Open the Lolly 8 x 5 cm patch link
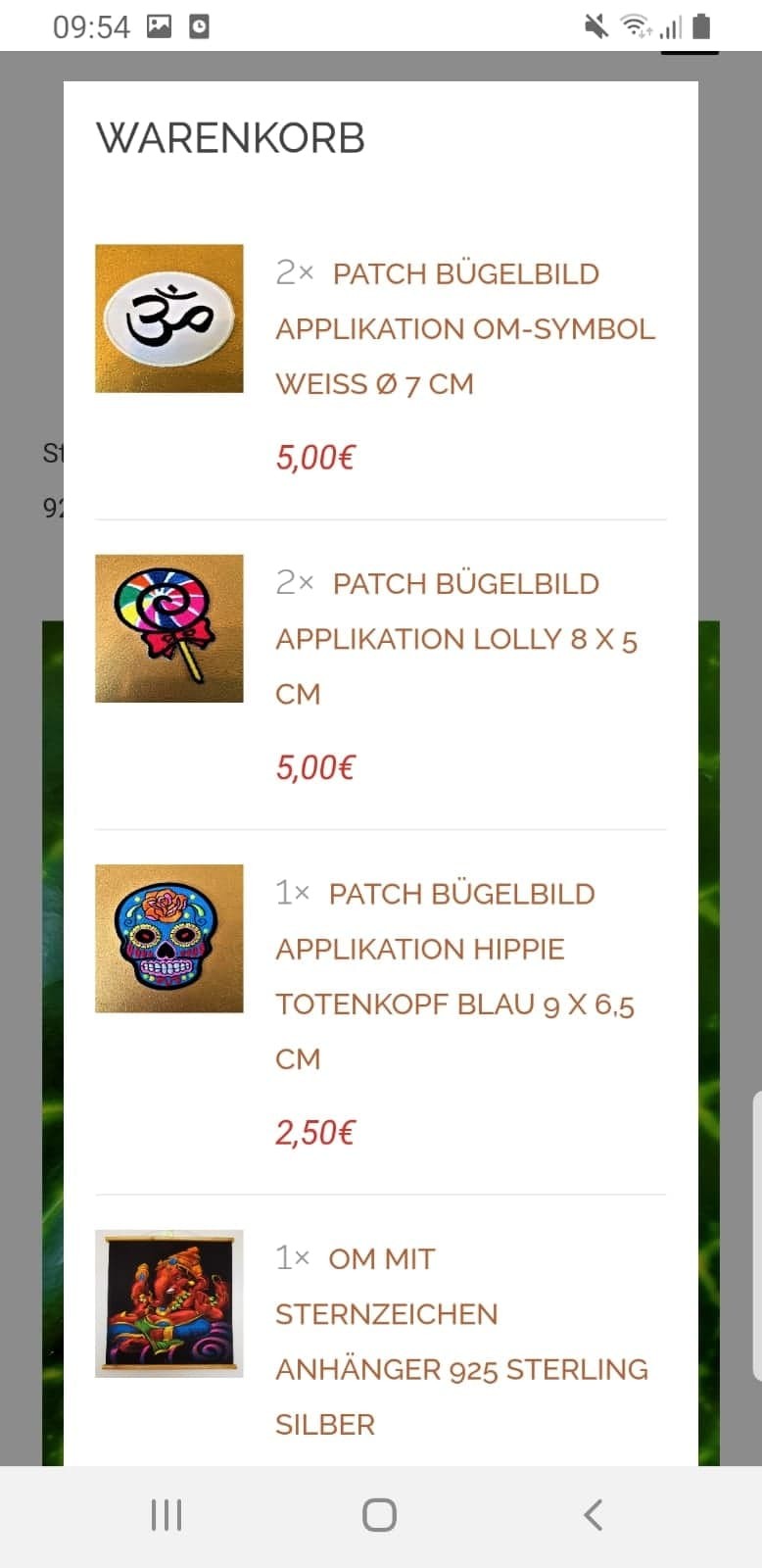This screenshot has height=1568, width=762. click(456, 638)
